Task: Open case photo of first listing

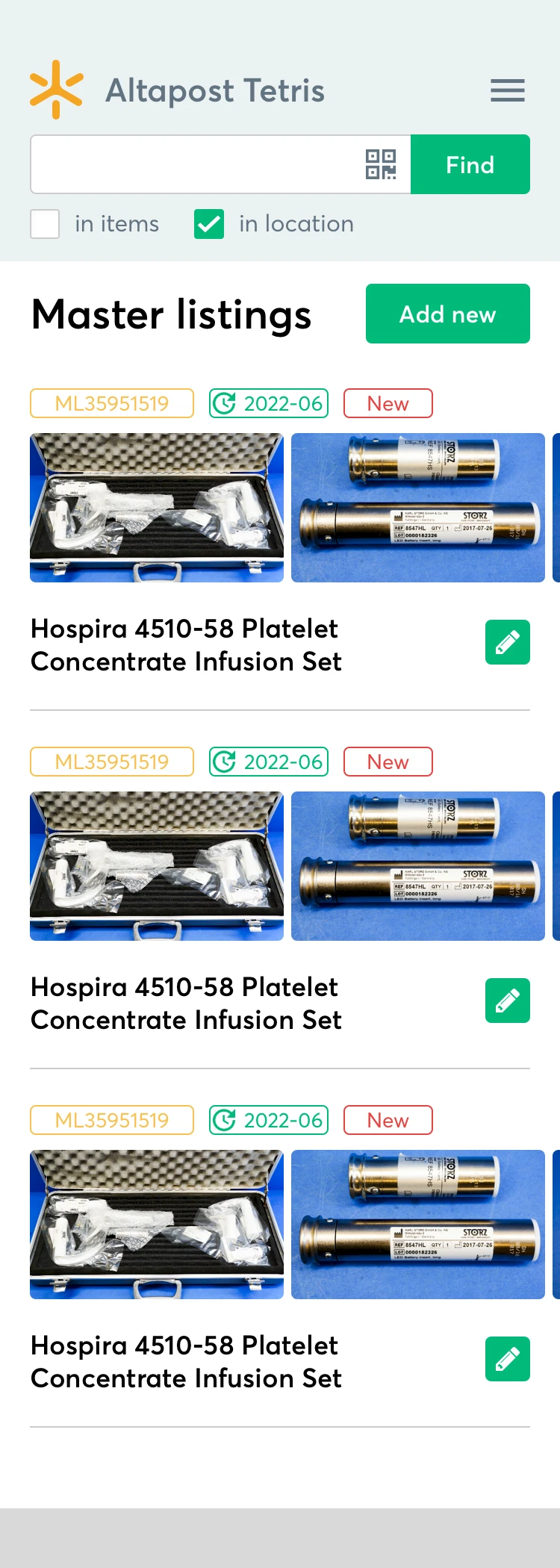Action: point(157,508)
